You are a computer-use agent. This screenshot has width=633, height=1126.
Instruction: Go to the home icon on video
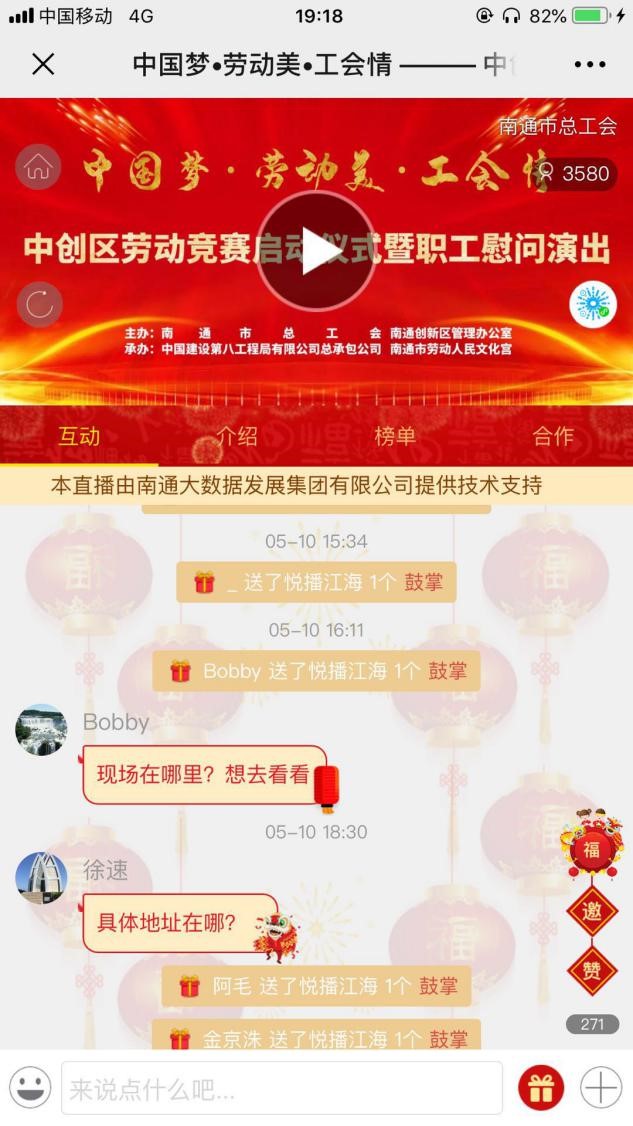39,168
